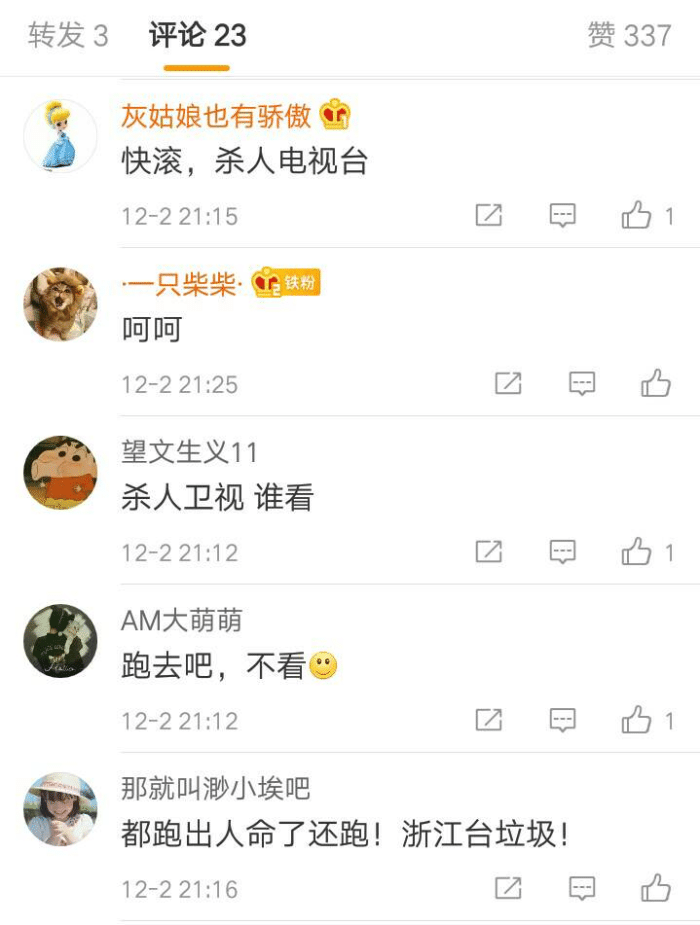Open 灰姑娘也有骄傲's profile avatar
700x925 pixels.
click(x=60, y=136)
